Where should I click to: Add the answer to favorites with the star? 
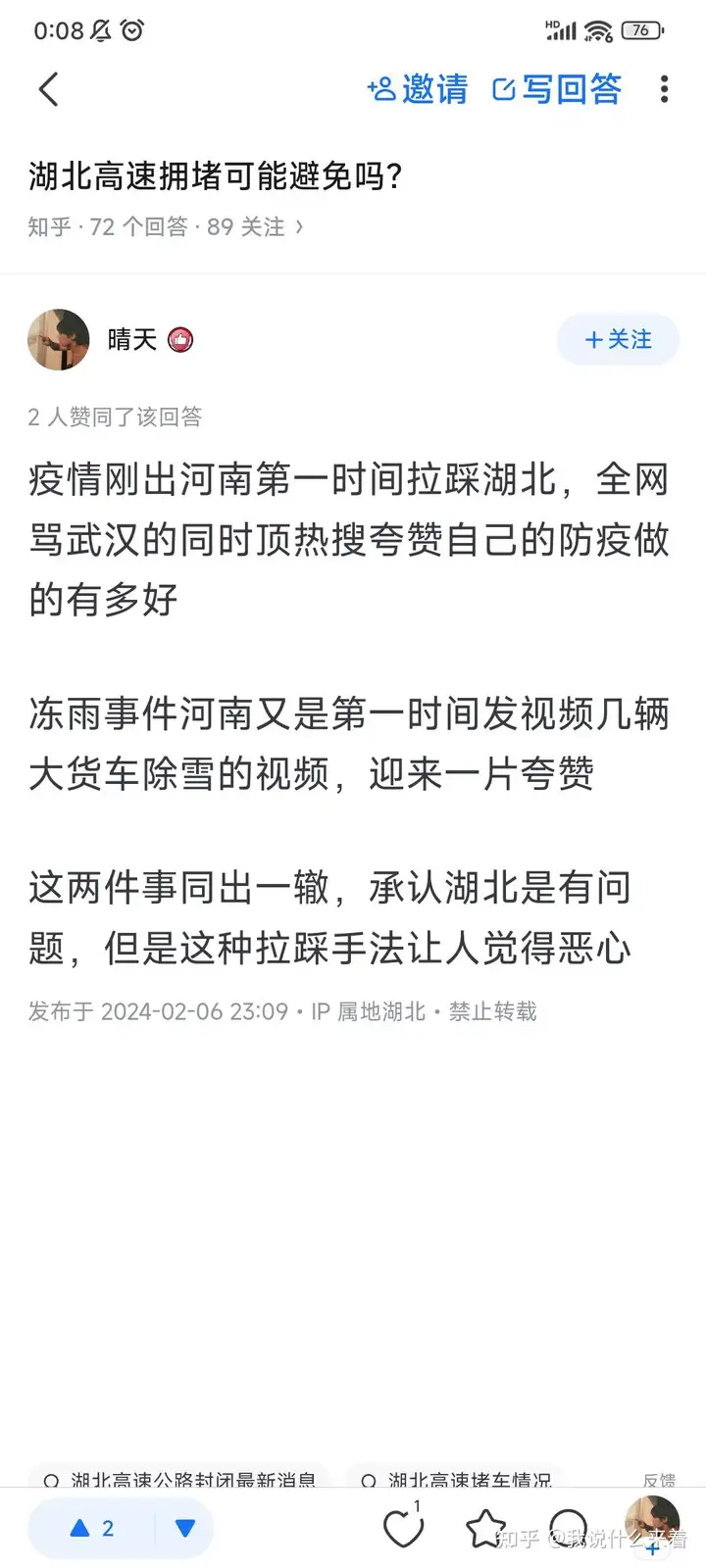point(485,1528)
